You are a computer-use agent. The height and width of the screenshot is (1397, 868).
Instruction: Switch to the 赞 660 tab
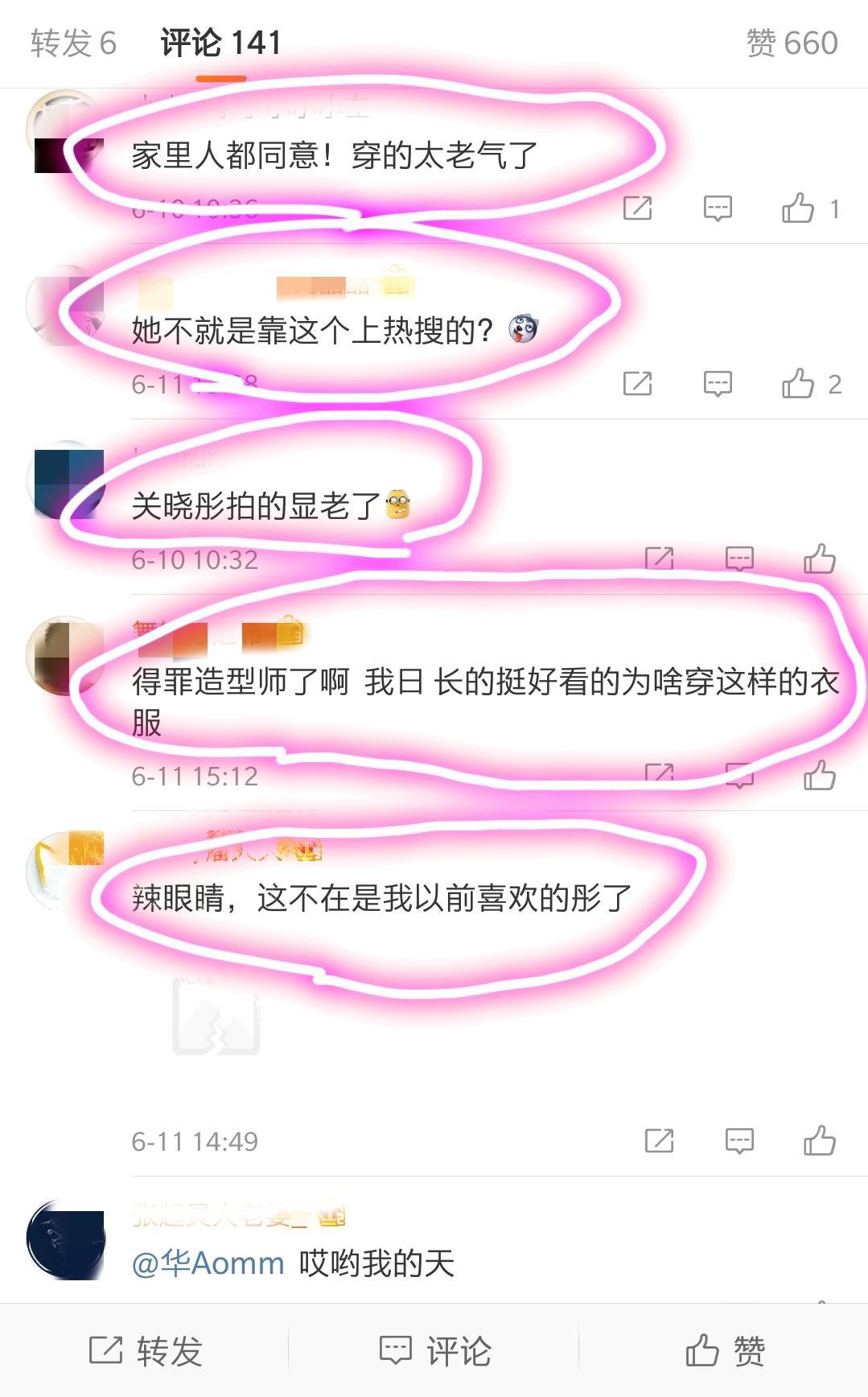[x=792, y=43]
